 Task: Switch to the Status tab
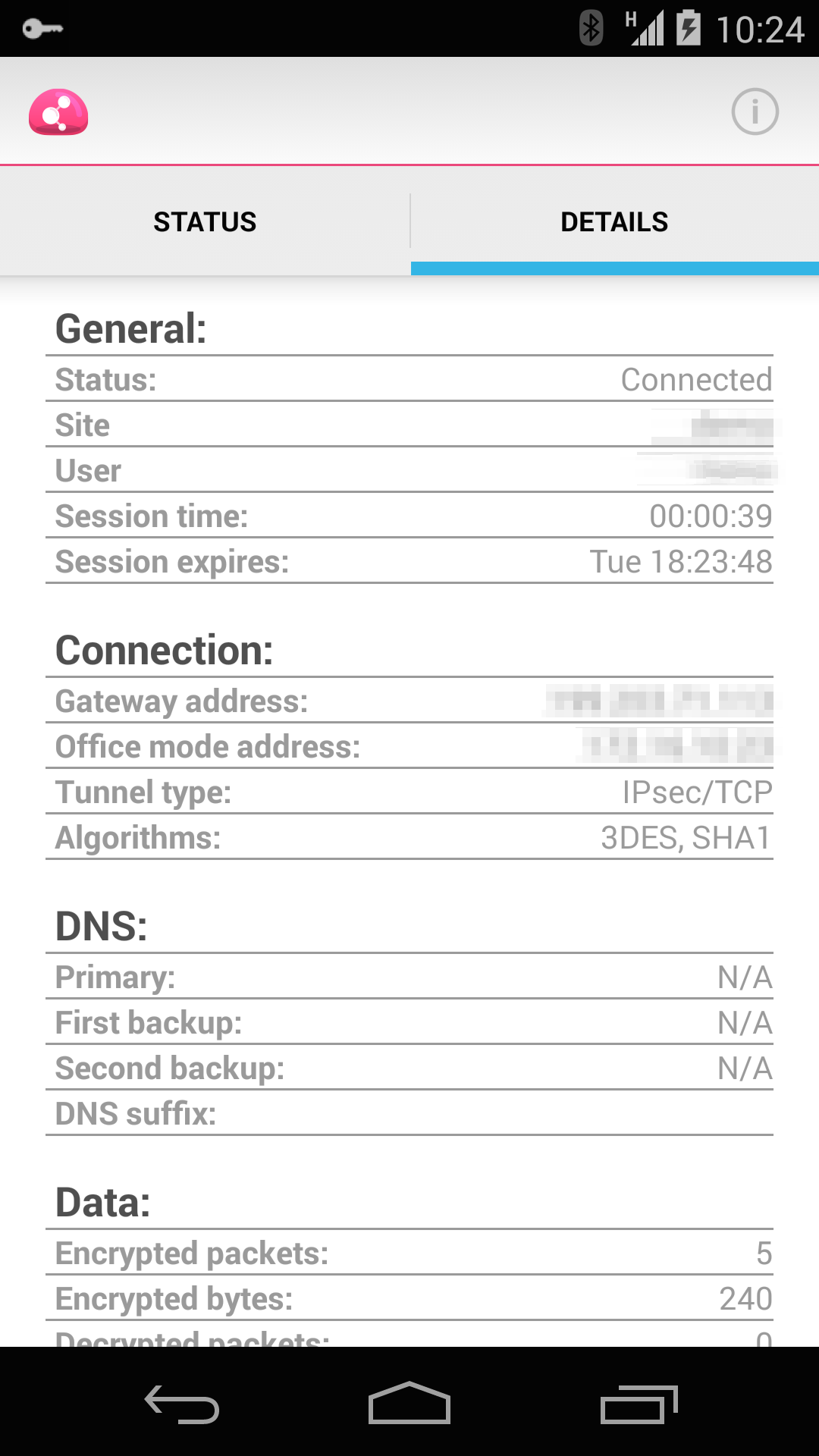point(205,221)
